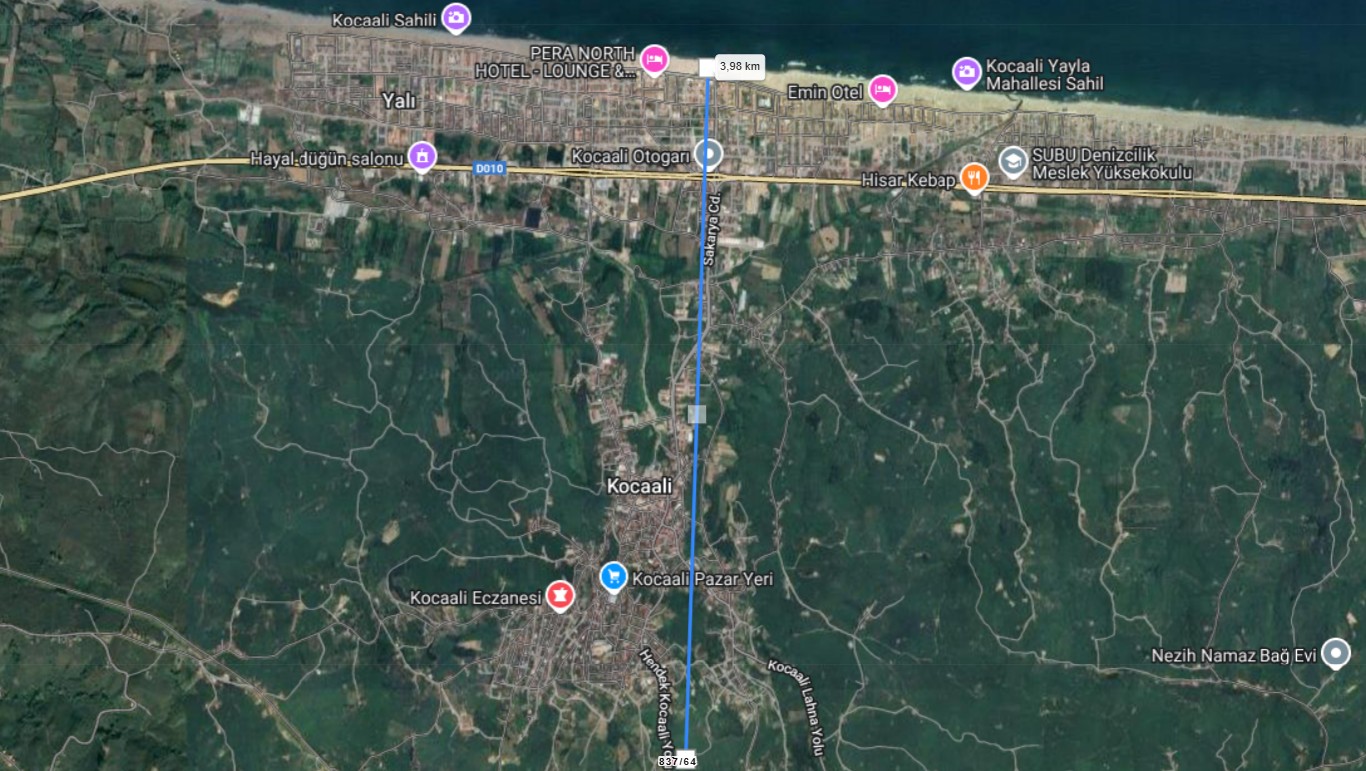Open the Kocaali Sahili place marker
This screenshot has height=771, width=1366.
(456, 16)
